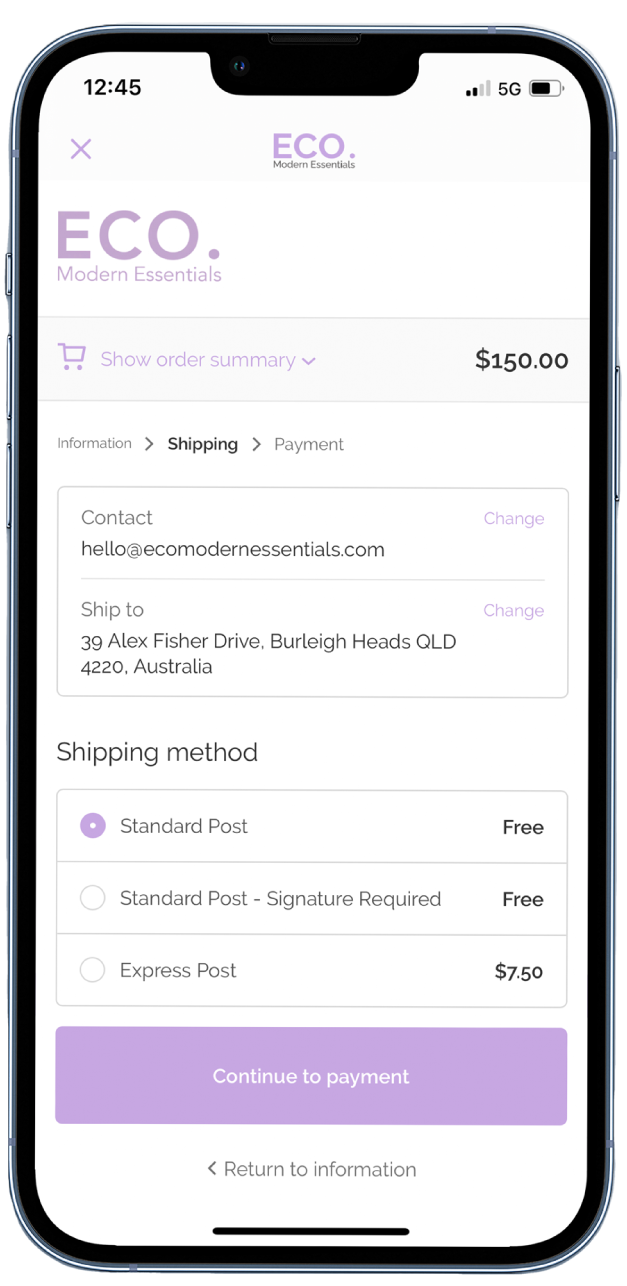Select Express Post for $7.50
627x1286 pixels.
(93, 970)
